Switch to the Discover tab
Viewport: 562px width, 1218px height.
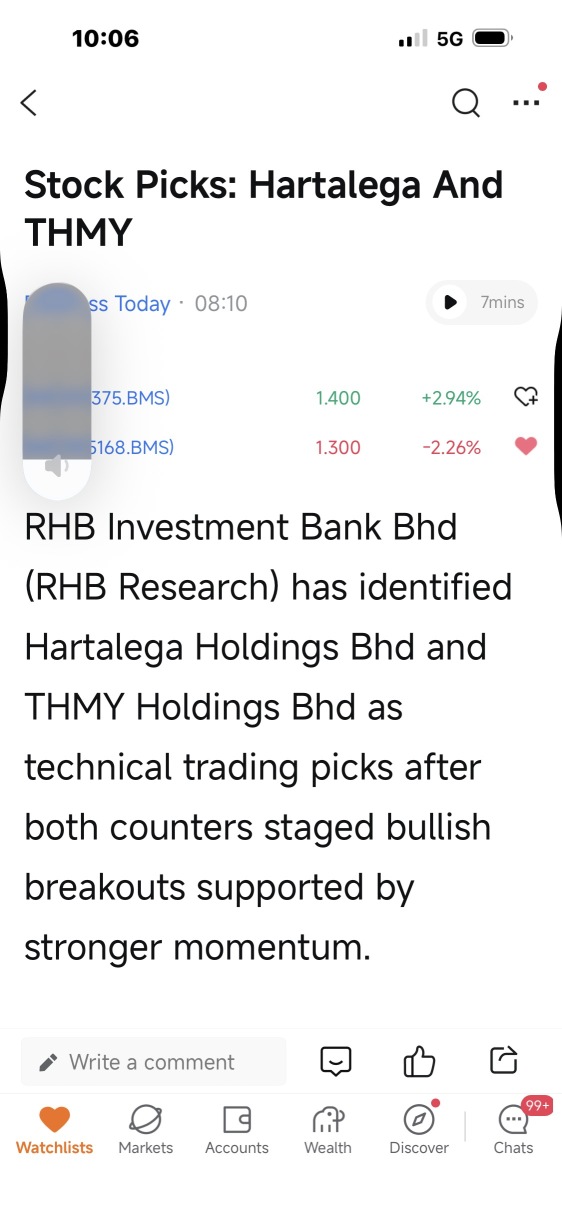pyautogui.click(x=419, y=1130)
